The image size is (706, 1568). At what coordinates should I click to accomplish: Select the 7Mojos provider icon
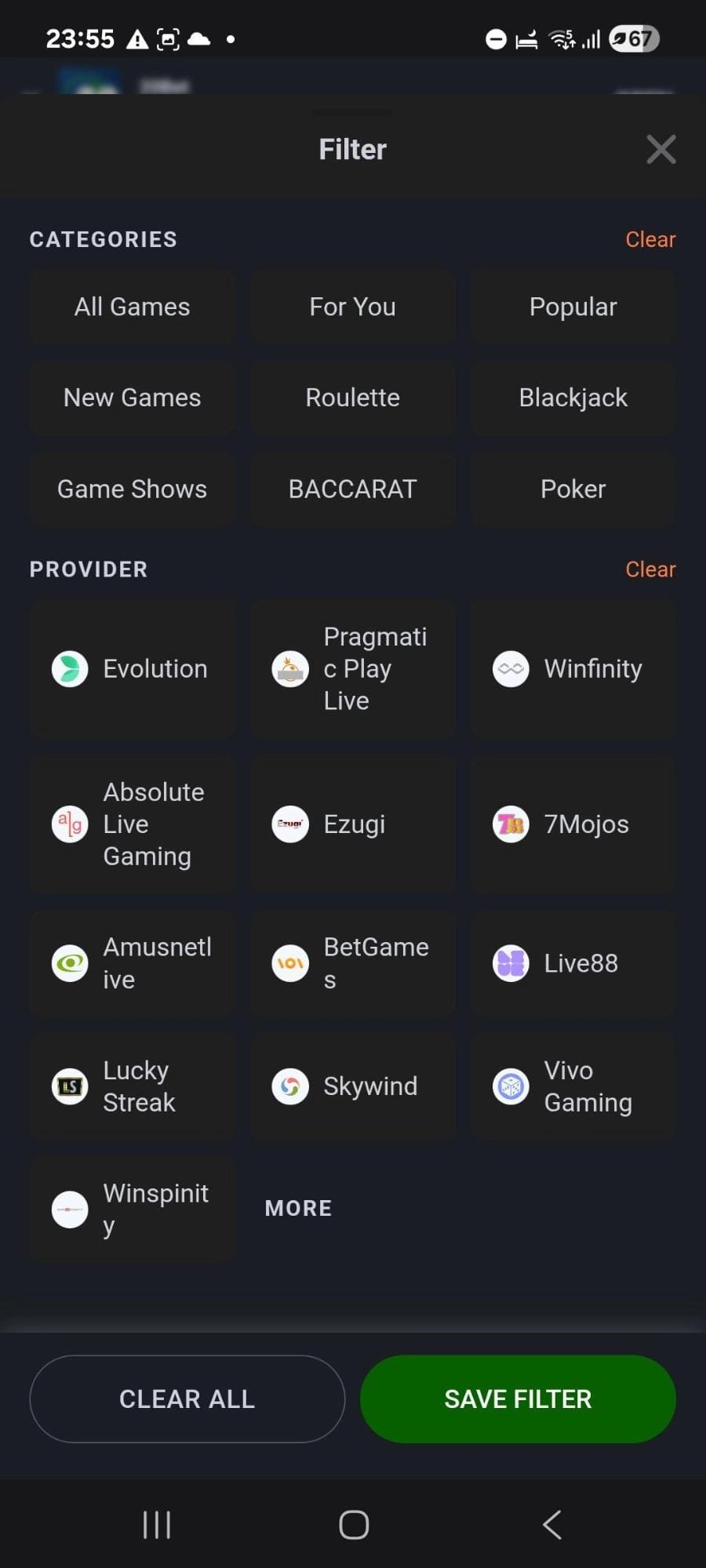pyautogui.click(x=511, y=824)
